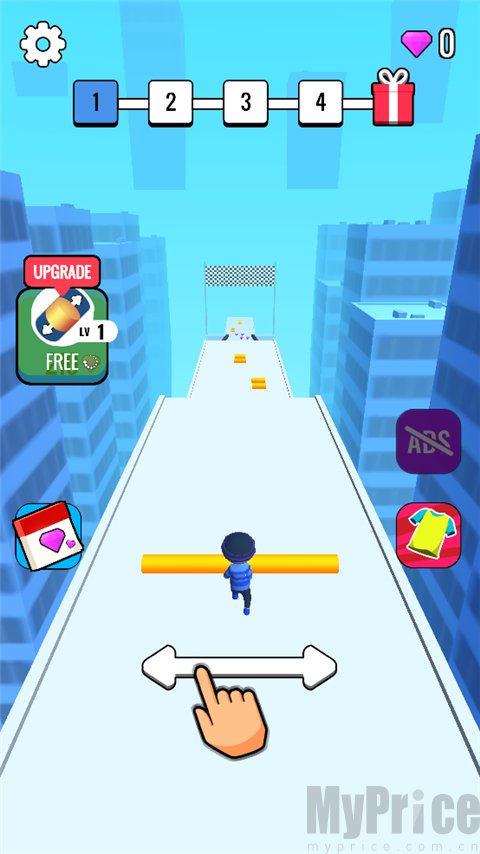This screenshot has width=480, height=854.
Task: Open the daily gem calendar reward
Action: tap(48, 536)
